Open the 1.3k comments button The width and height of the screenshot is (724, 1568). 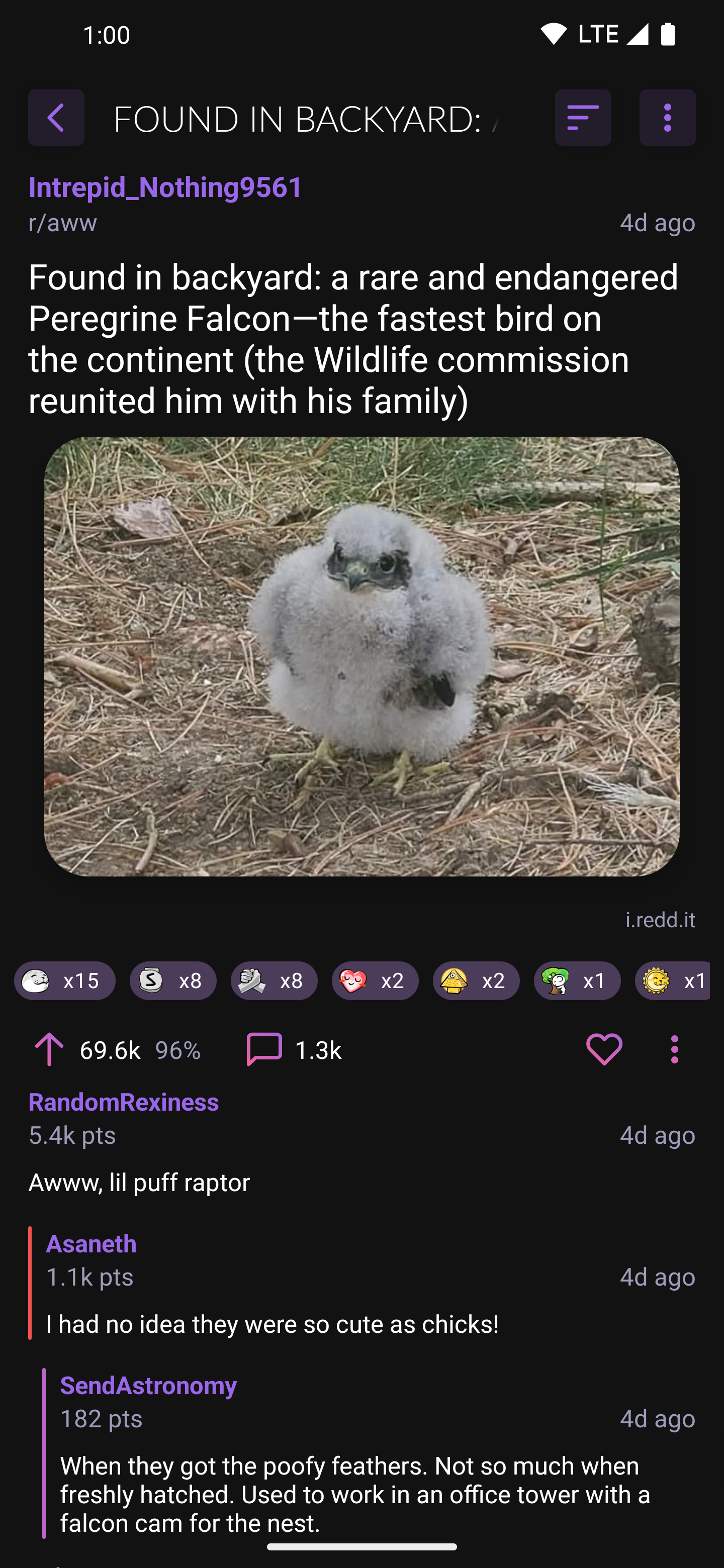[x=294, y=1049]
